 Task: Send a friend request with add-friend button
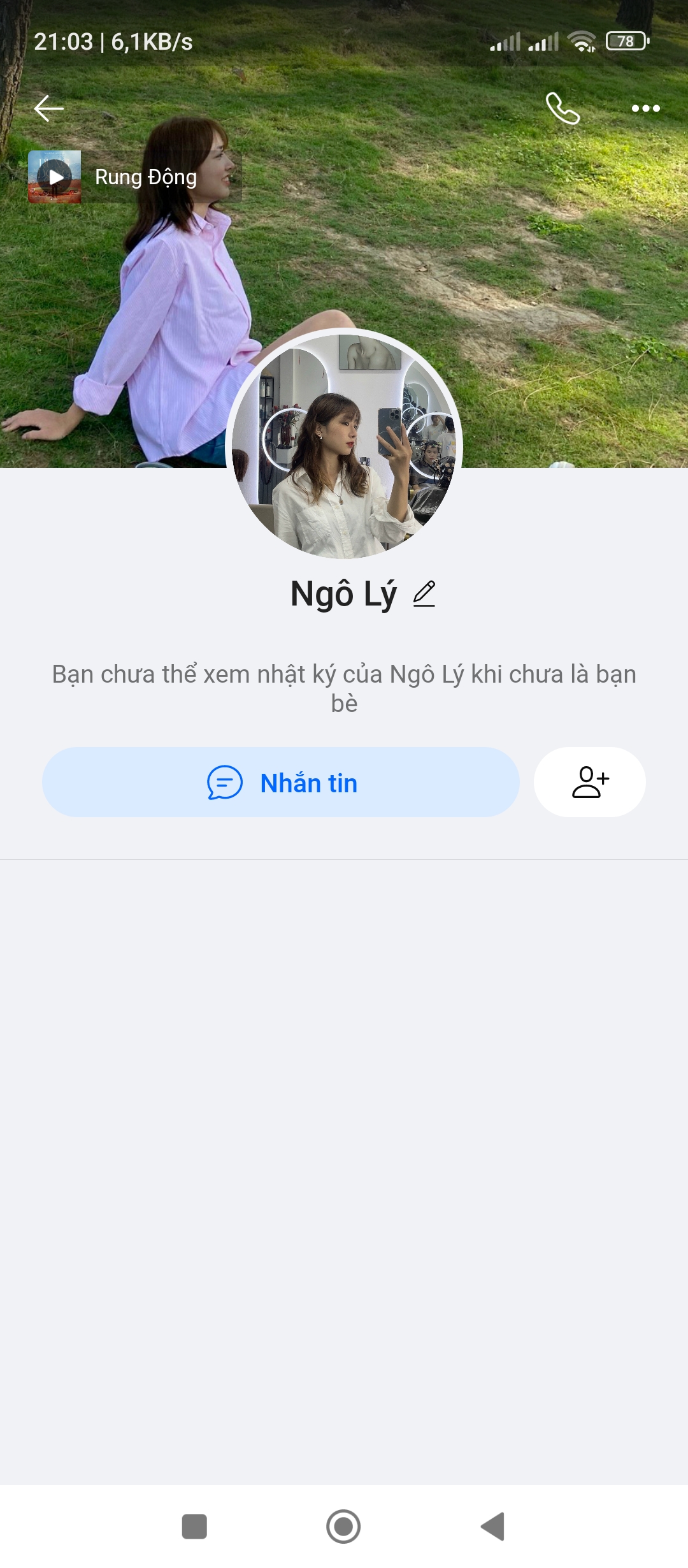[x=589, y=782]
